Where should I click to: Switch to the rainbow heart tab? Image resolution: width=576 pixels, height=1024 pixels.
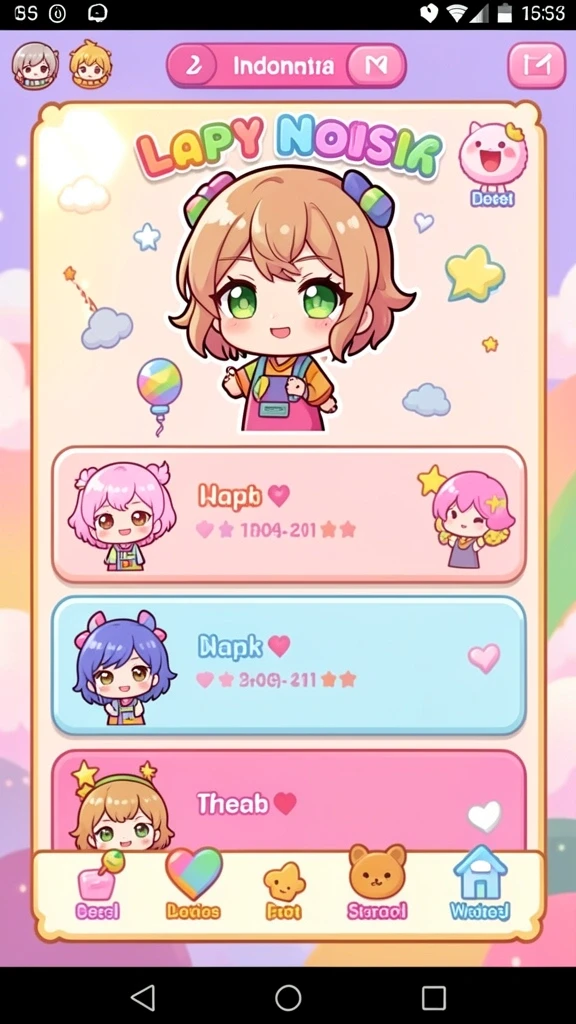coord(193,883)
